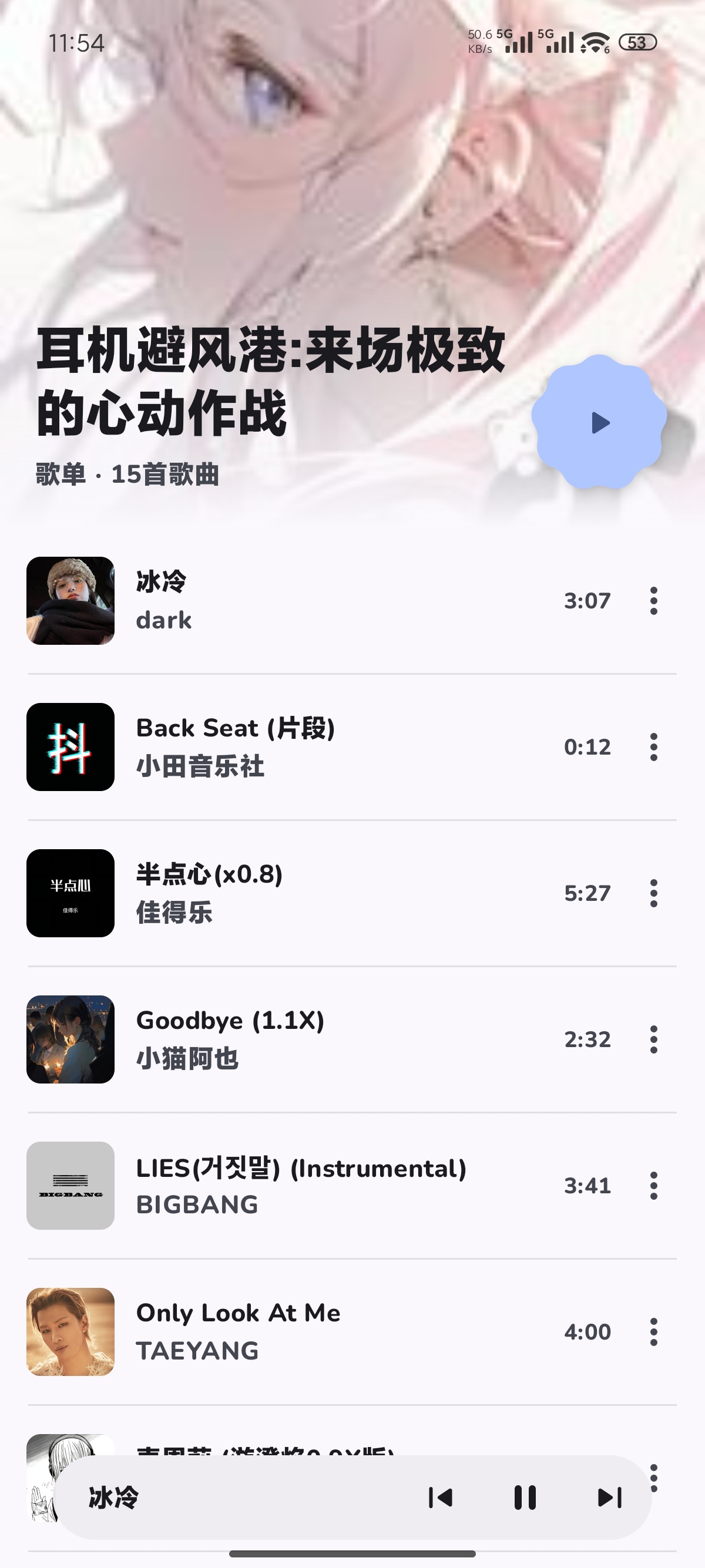Open more options for 冰冷

pos(654,601)
